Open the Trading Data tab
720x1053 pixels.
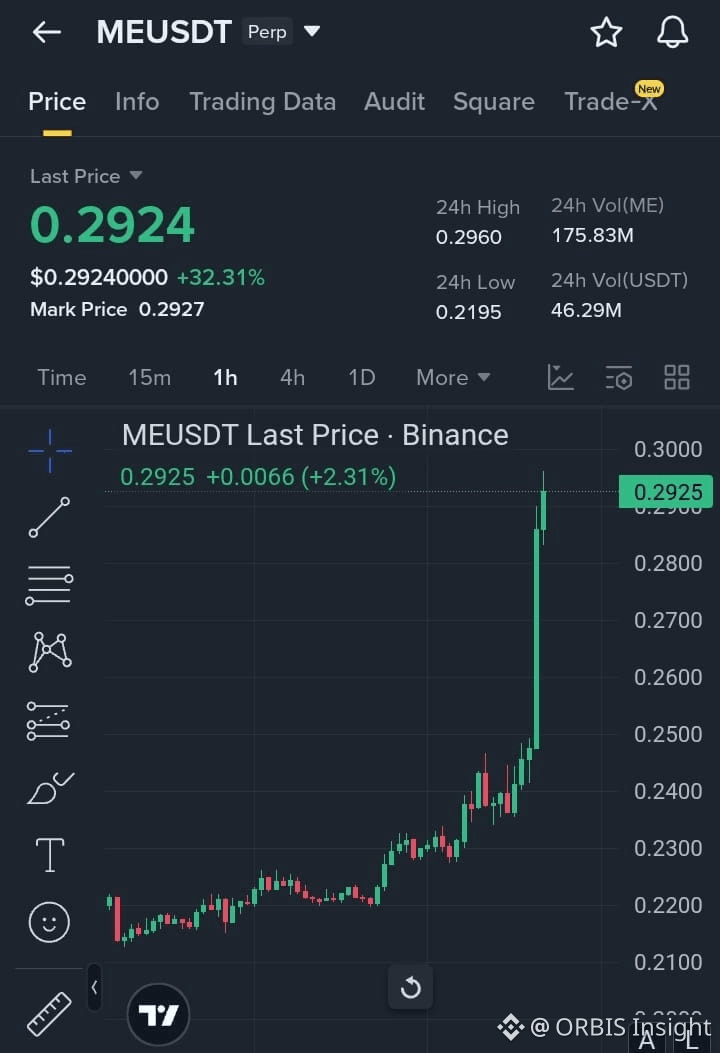(262, 101)
